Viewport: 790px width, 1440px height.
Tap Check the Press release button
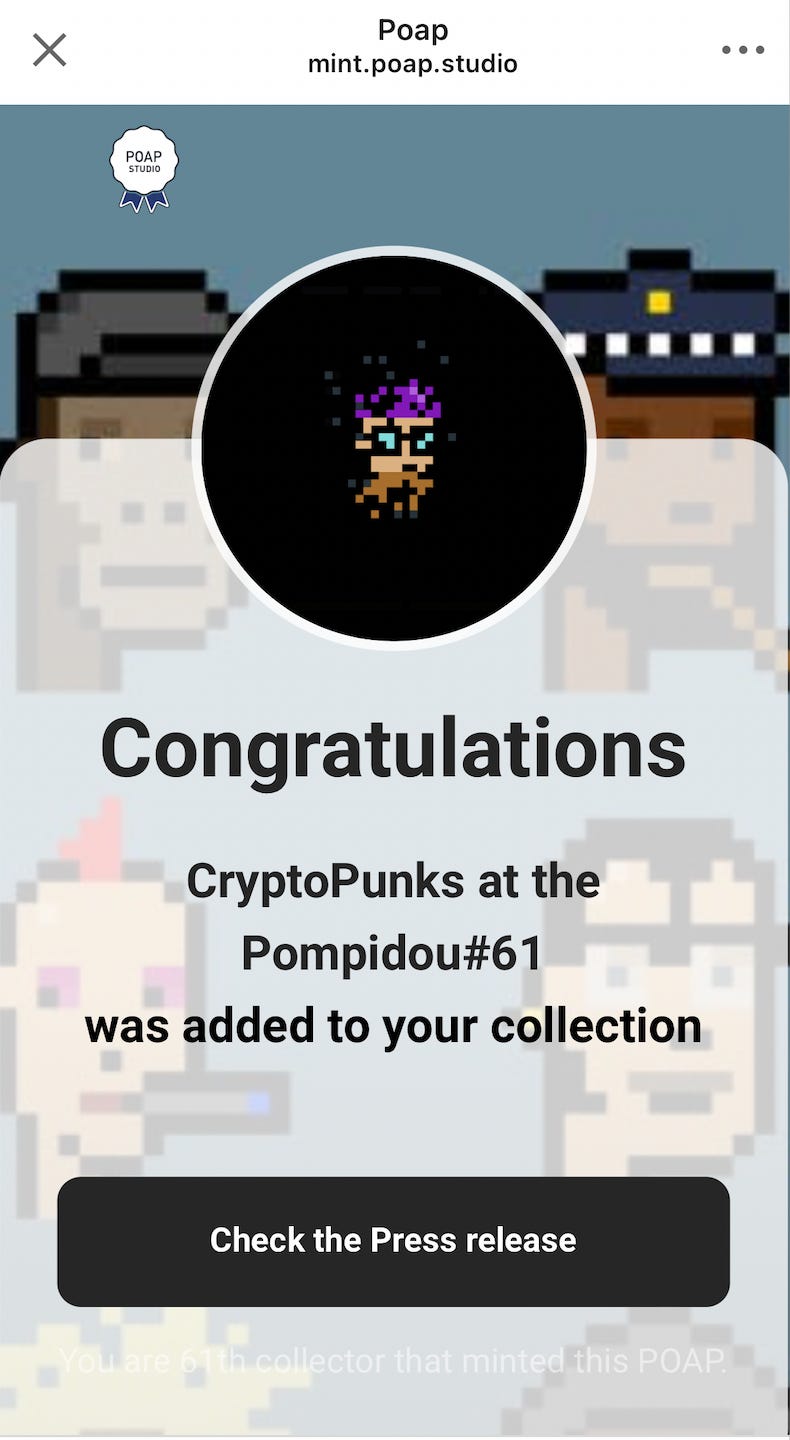point(393,1241)
